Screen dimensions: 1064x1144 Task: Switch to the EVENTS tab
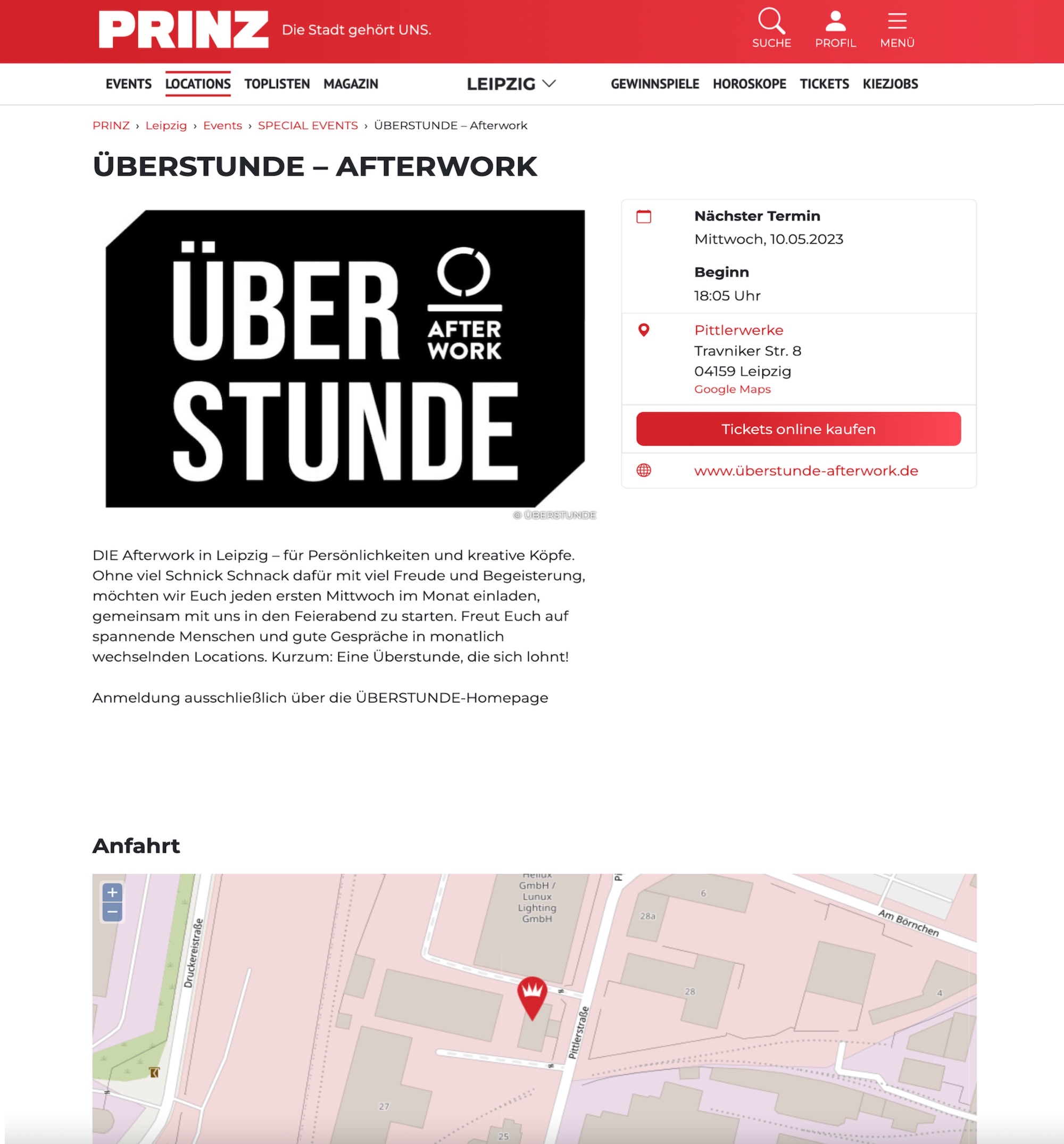pyautogui.click(x=128, y=84)
